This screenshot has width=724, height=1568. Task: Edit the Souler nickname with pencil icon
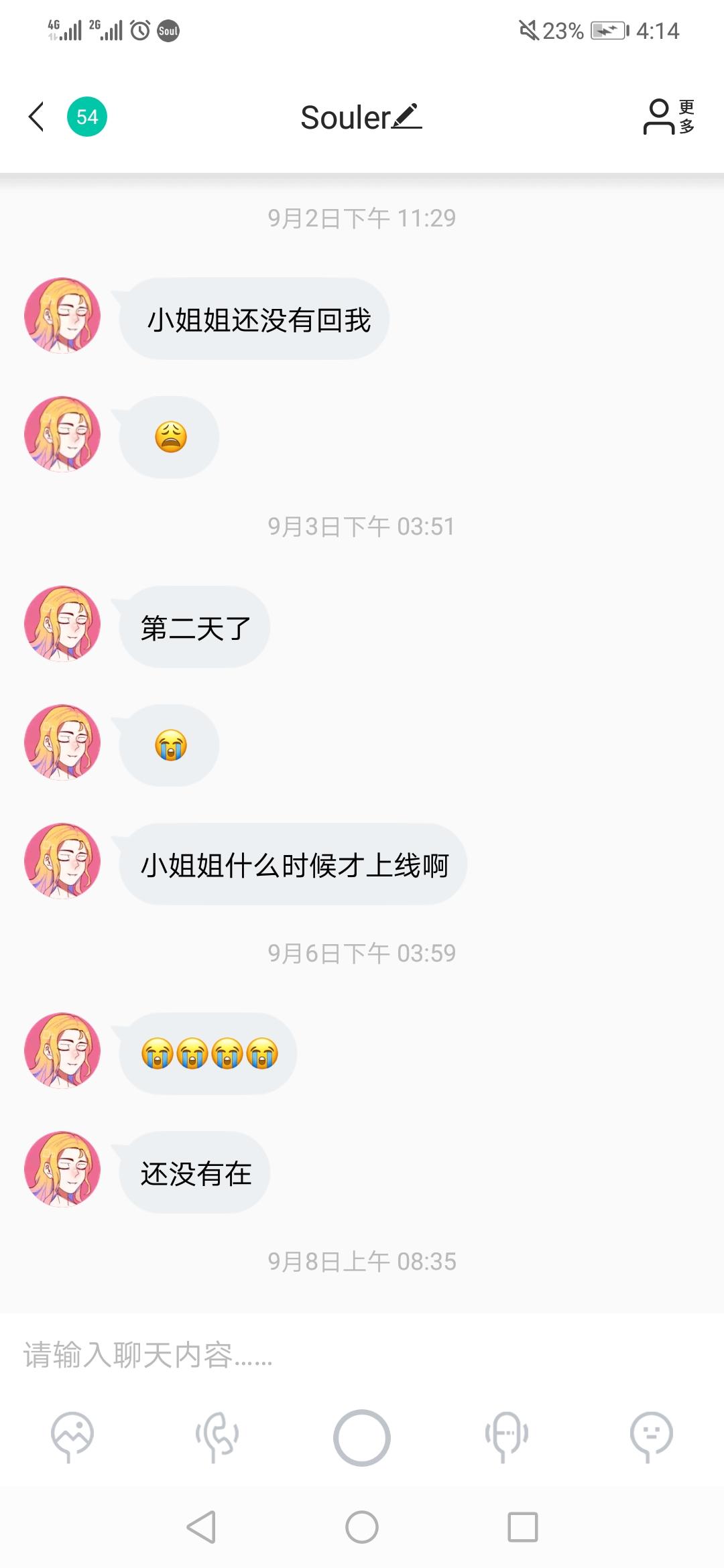361,117
